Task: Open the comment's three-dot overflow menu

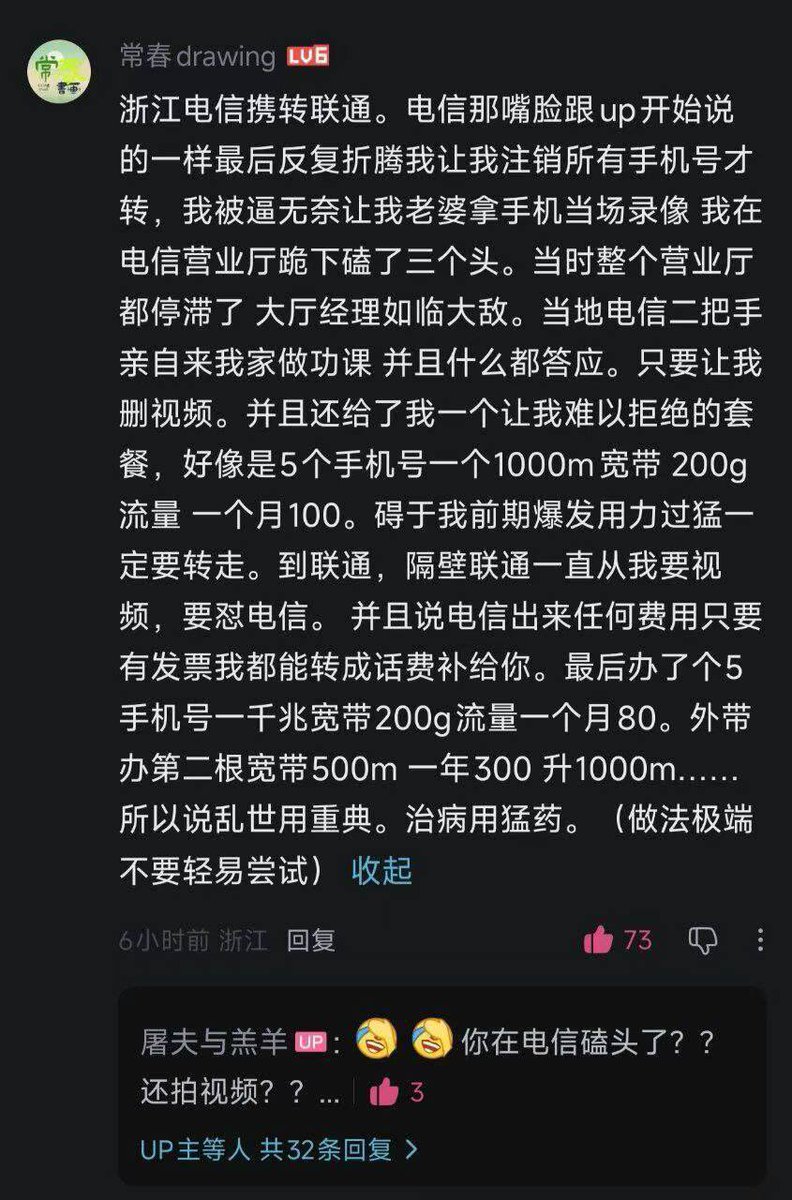Action: click(x=760, y=940)
